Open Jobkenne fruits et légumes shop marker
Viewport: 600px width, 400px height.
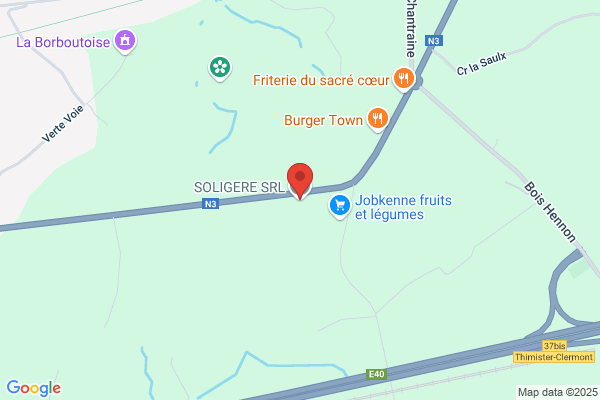point(339,206)
